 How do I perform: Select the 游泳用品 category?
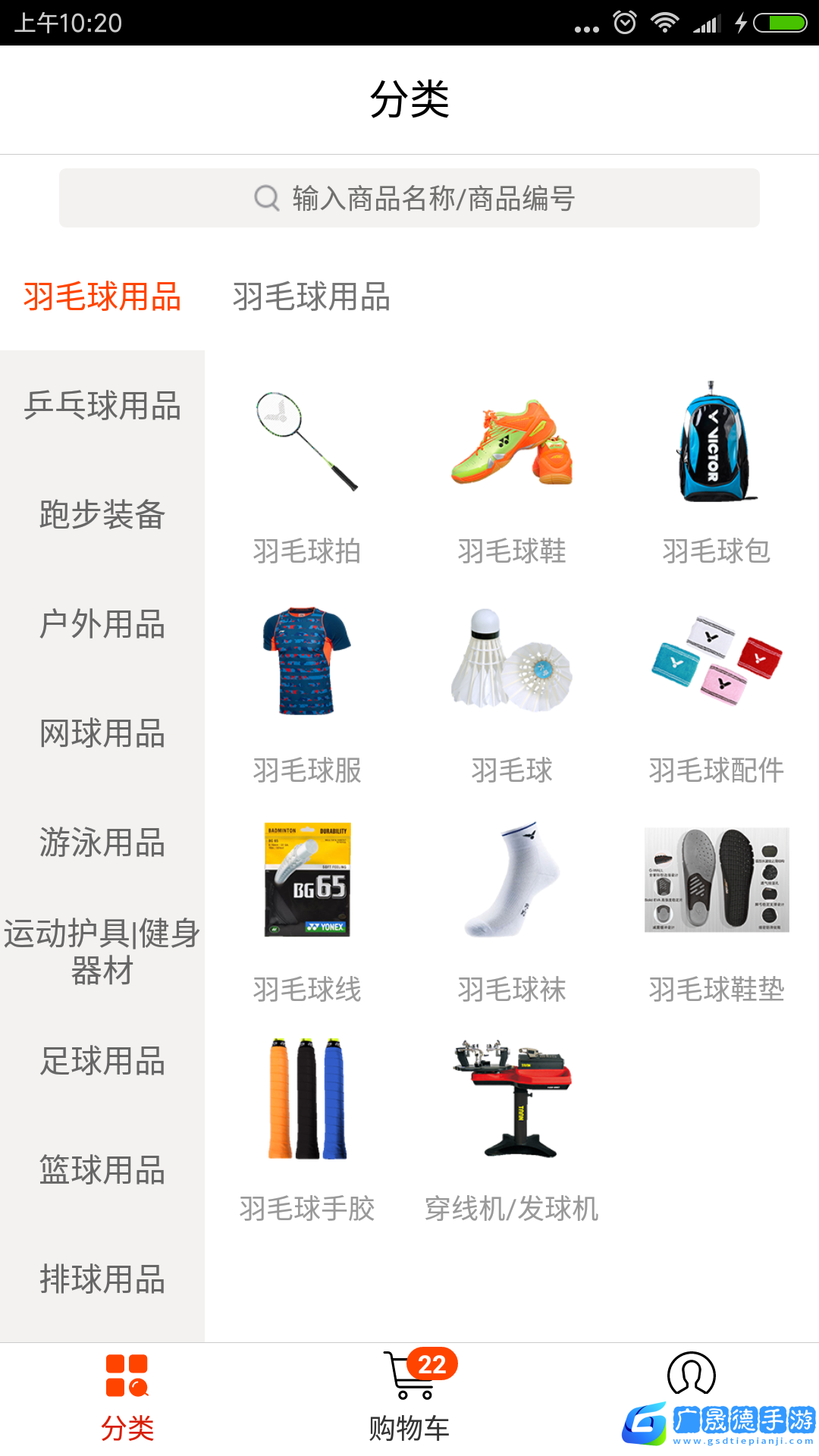[x=102, y=843]
